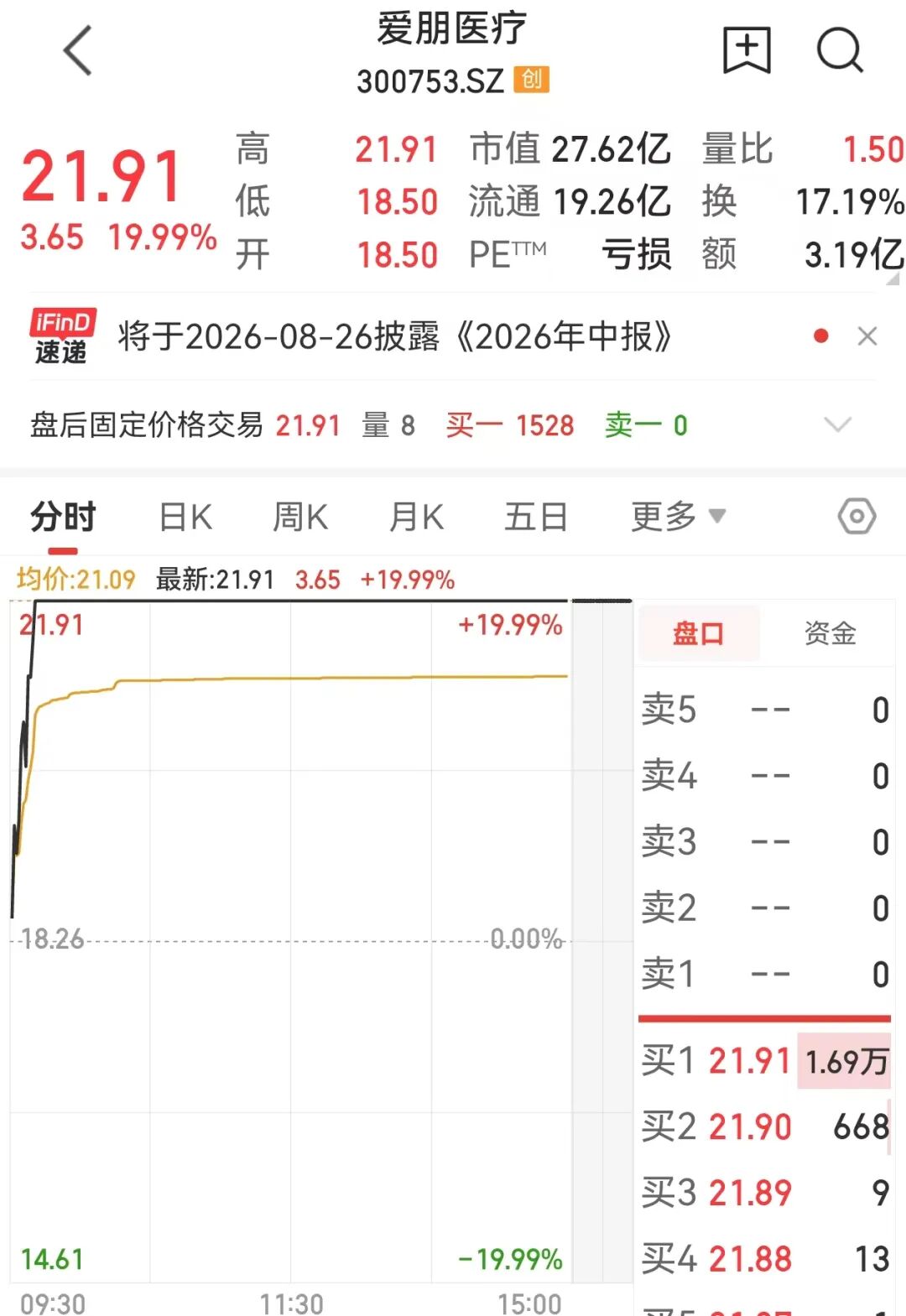Select the 分时 chart tab
Screen dimensions: 906x1316
coord(64,517)
